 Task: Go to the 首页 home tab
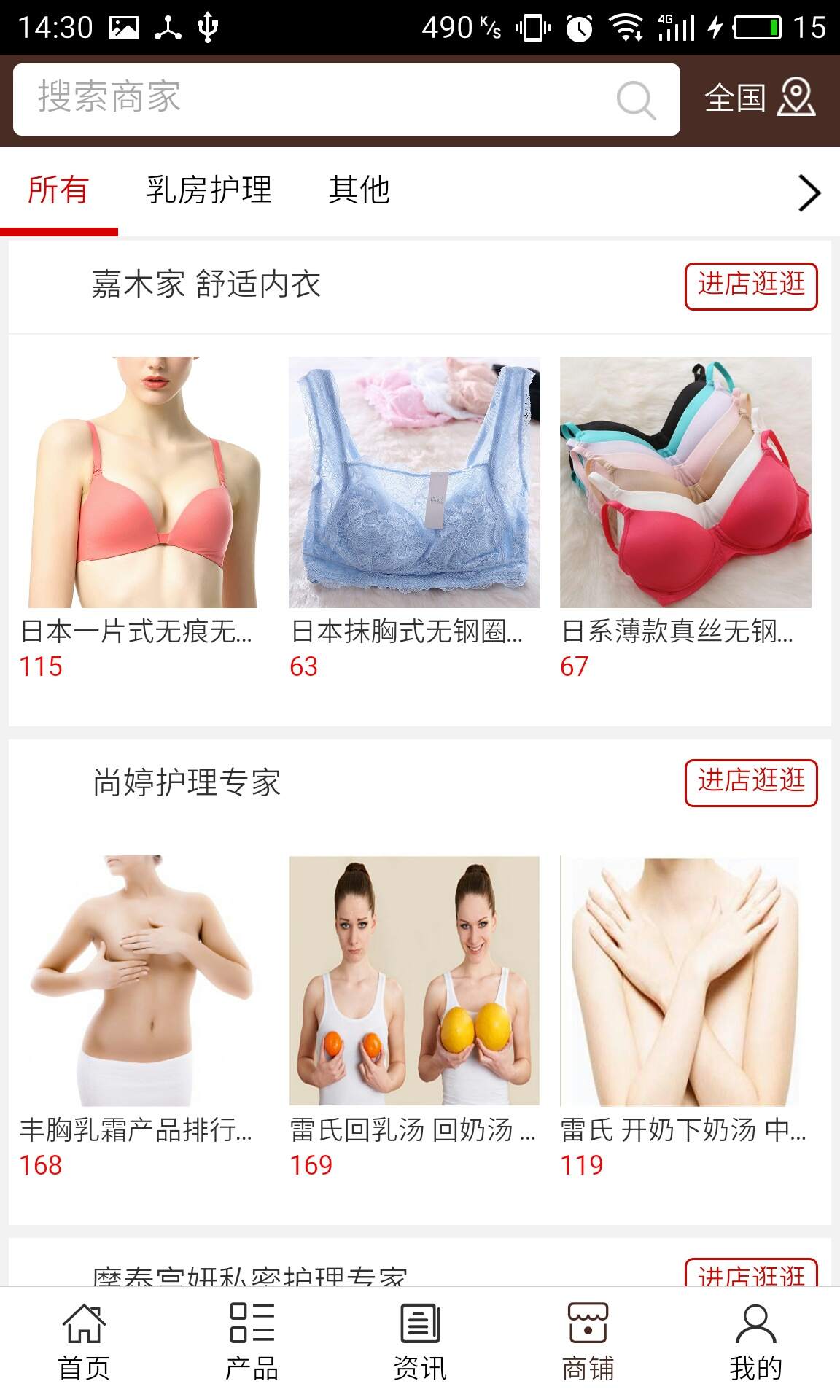(x=84, y=1342)
